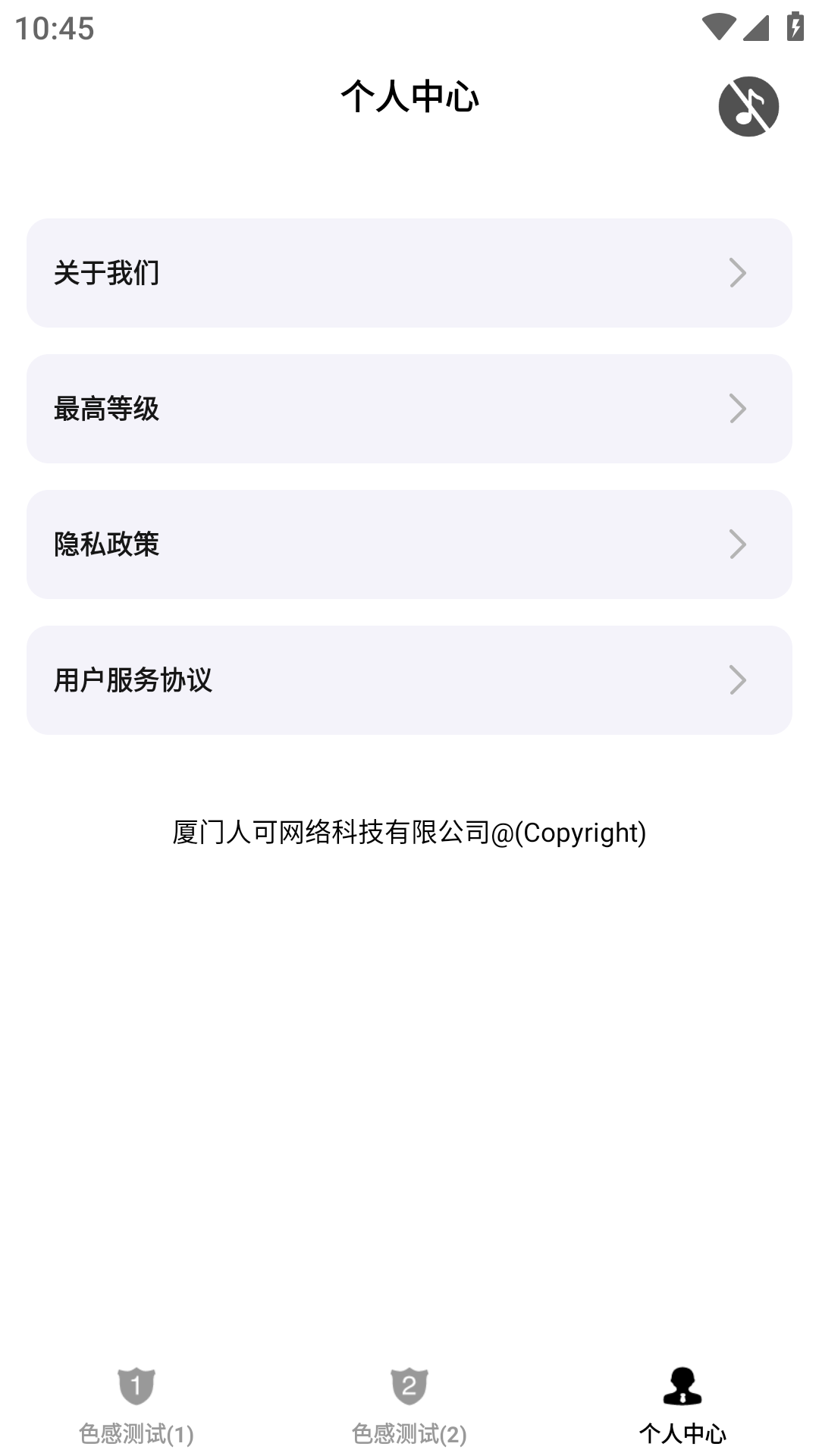
Task: Select the 个人中心 tab
Action: coord(682,1407)
